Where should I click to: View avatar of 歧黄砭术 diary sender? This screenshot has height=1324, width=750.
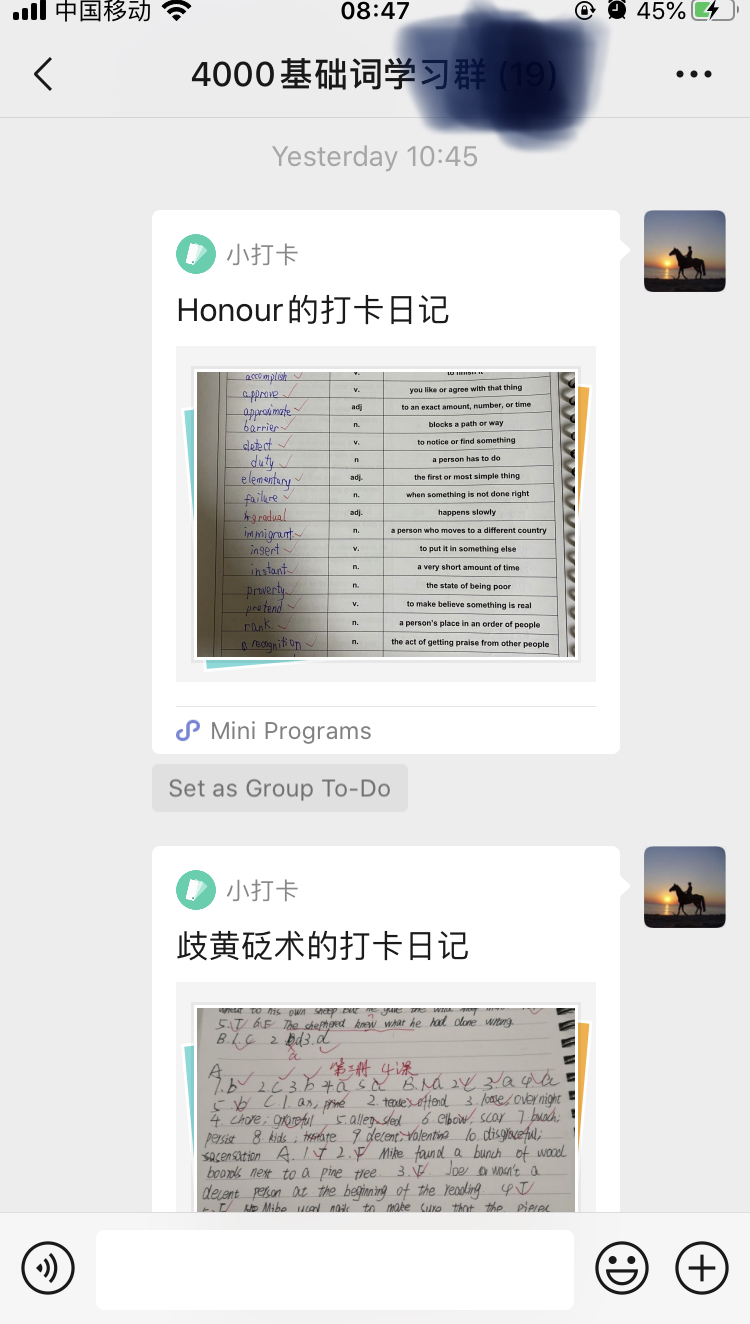684,887
